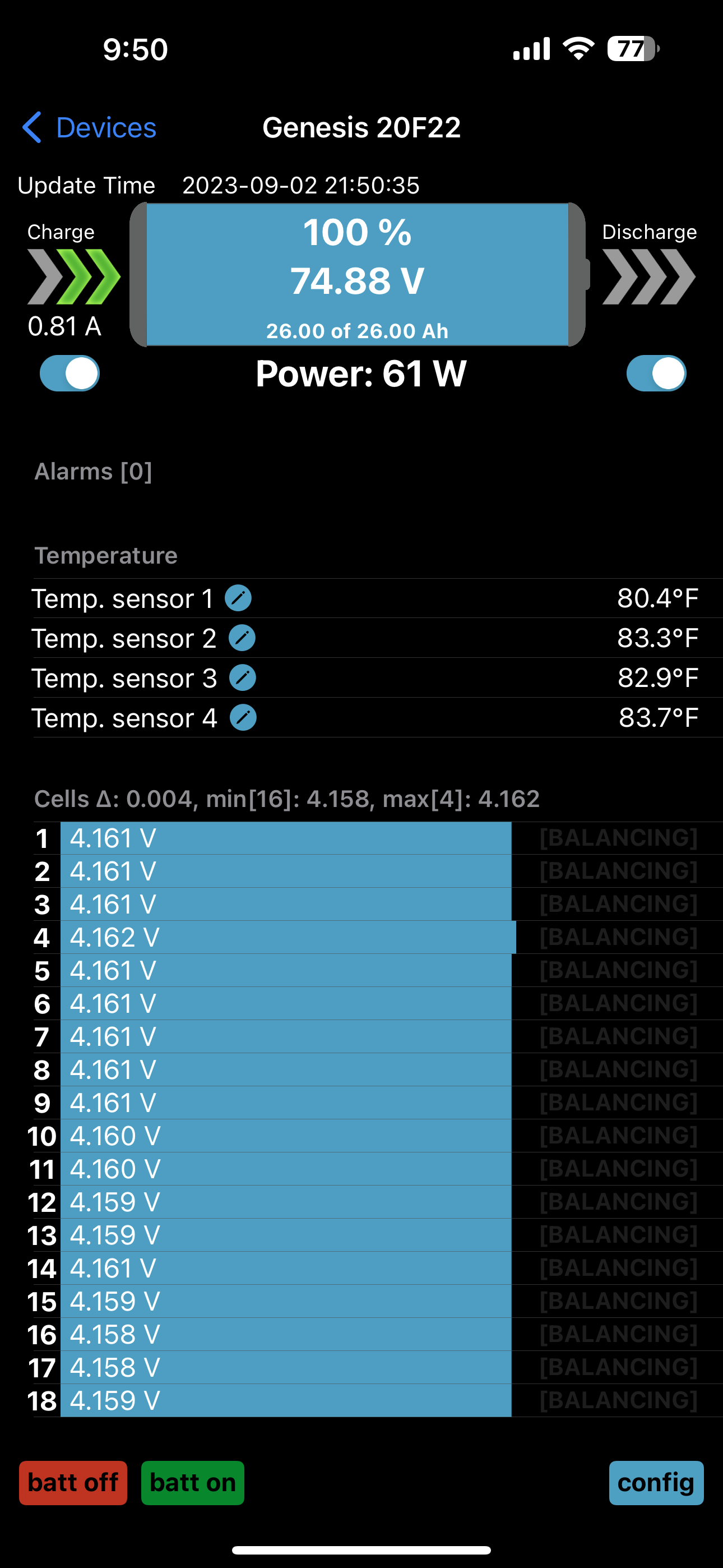The image size is (723, 1568).
Task: Tap the green batt on button
Action: (x=193, y=1483)
